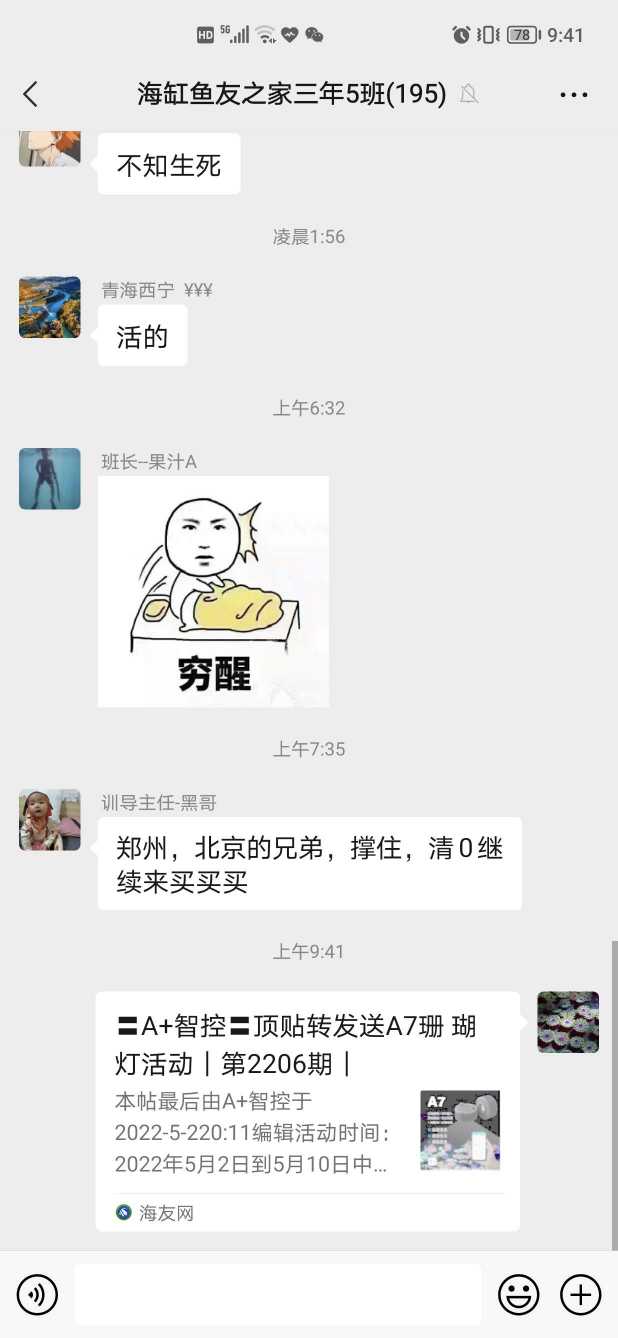
Task: Switch to voice message input
Action: coord(37,1295)
